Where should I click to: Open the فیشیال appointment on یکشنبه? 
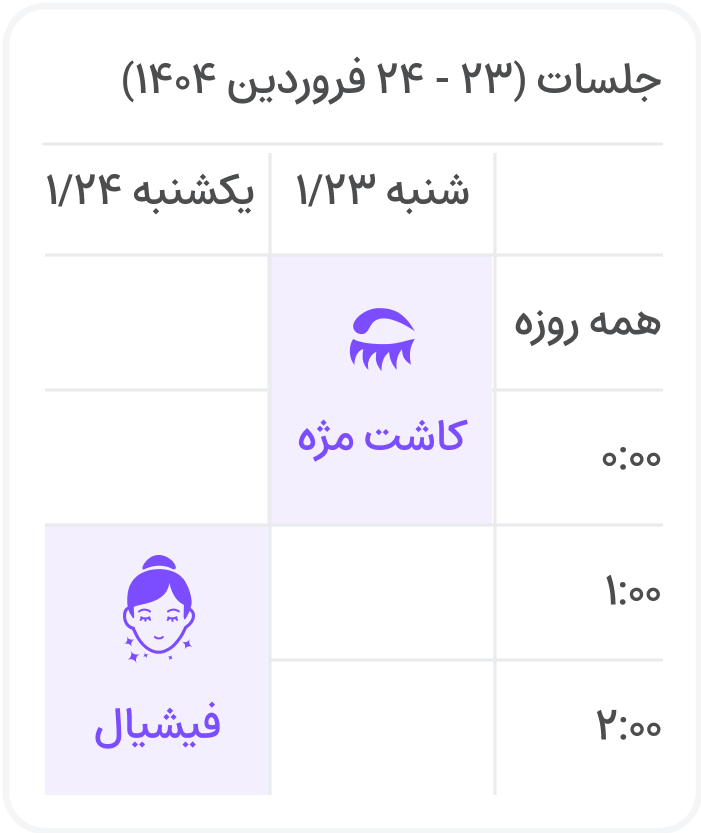[157, 660]
